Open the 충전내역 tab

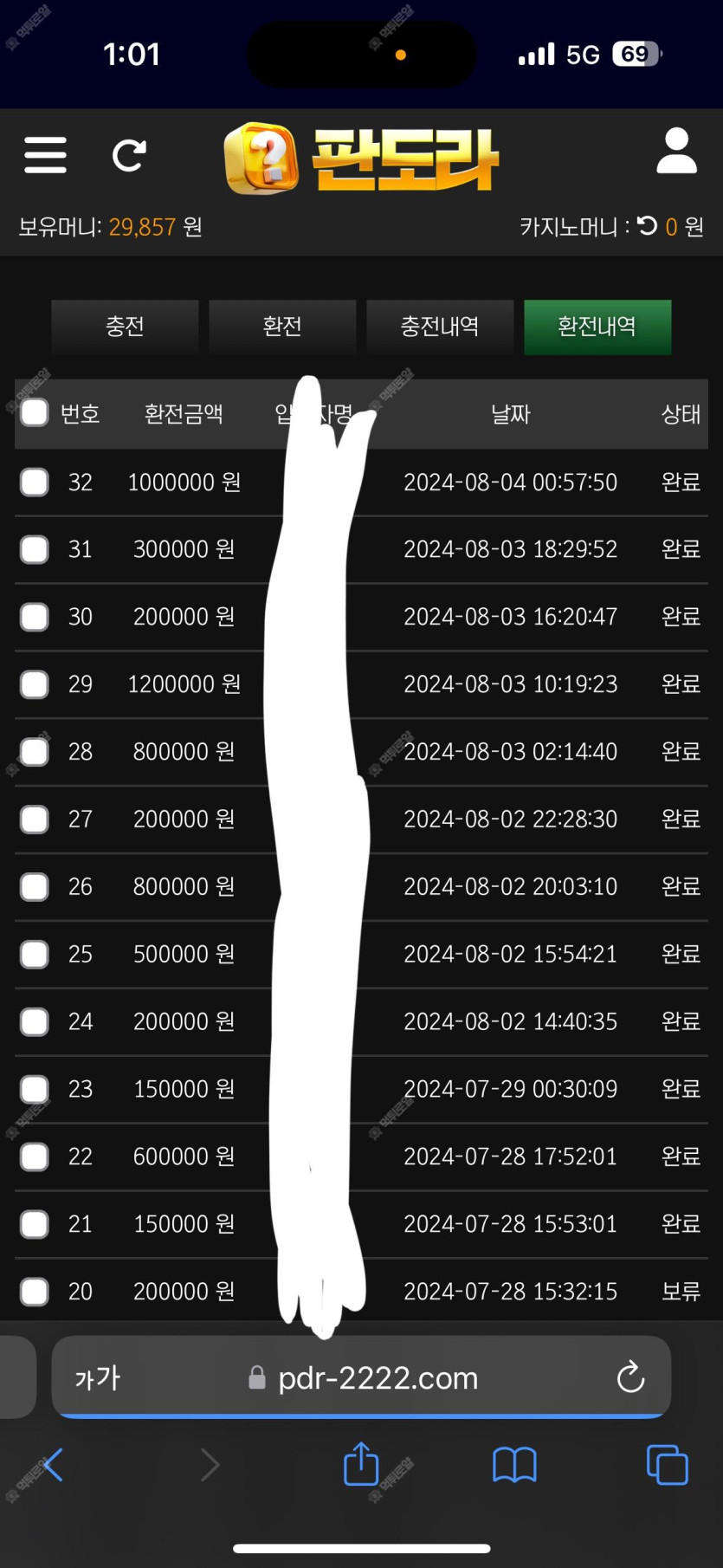(x=440, y=327)
